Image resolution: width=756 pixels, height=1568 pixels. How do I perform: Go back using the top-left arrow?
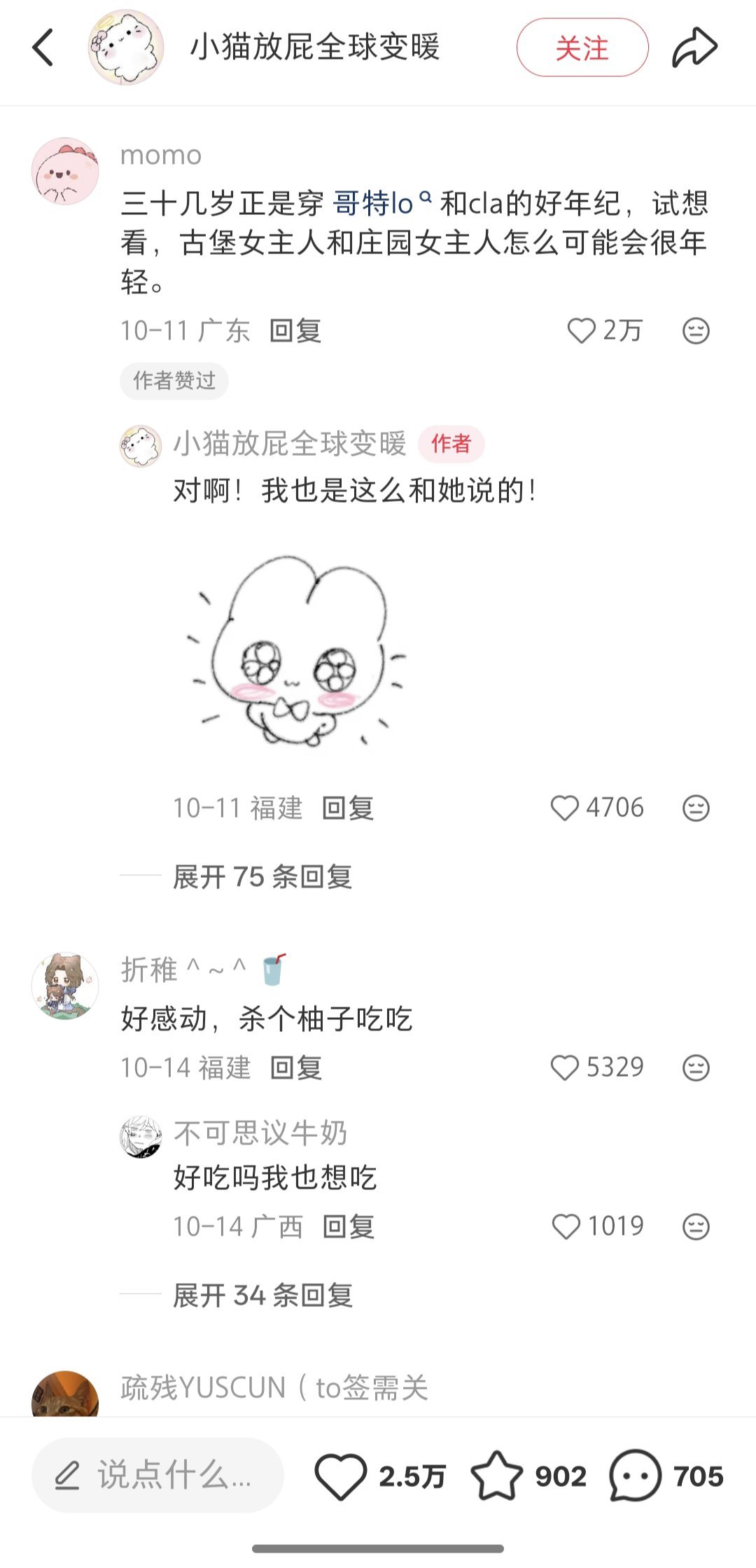coord(43,48)
